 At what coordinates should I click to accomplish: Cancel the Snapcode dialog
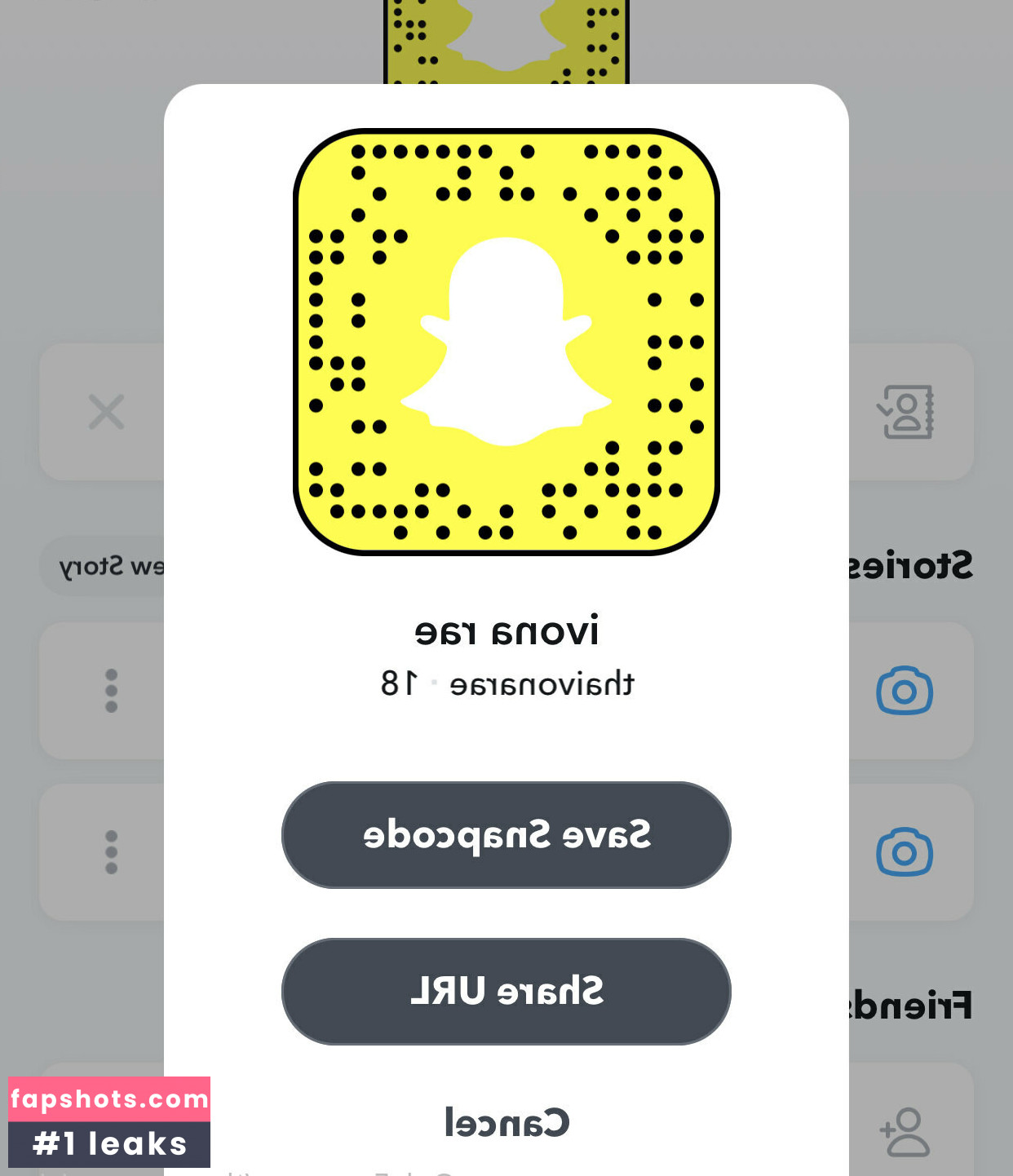click(506, 1123)
